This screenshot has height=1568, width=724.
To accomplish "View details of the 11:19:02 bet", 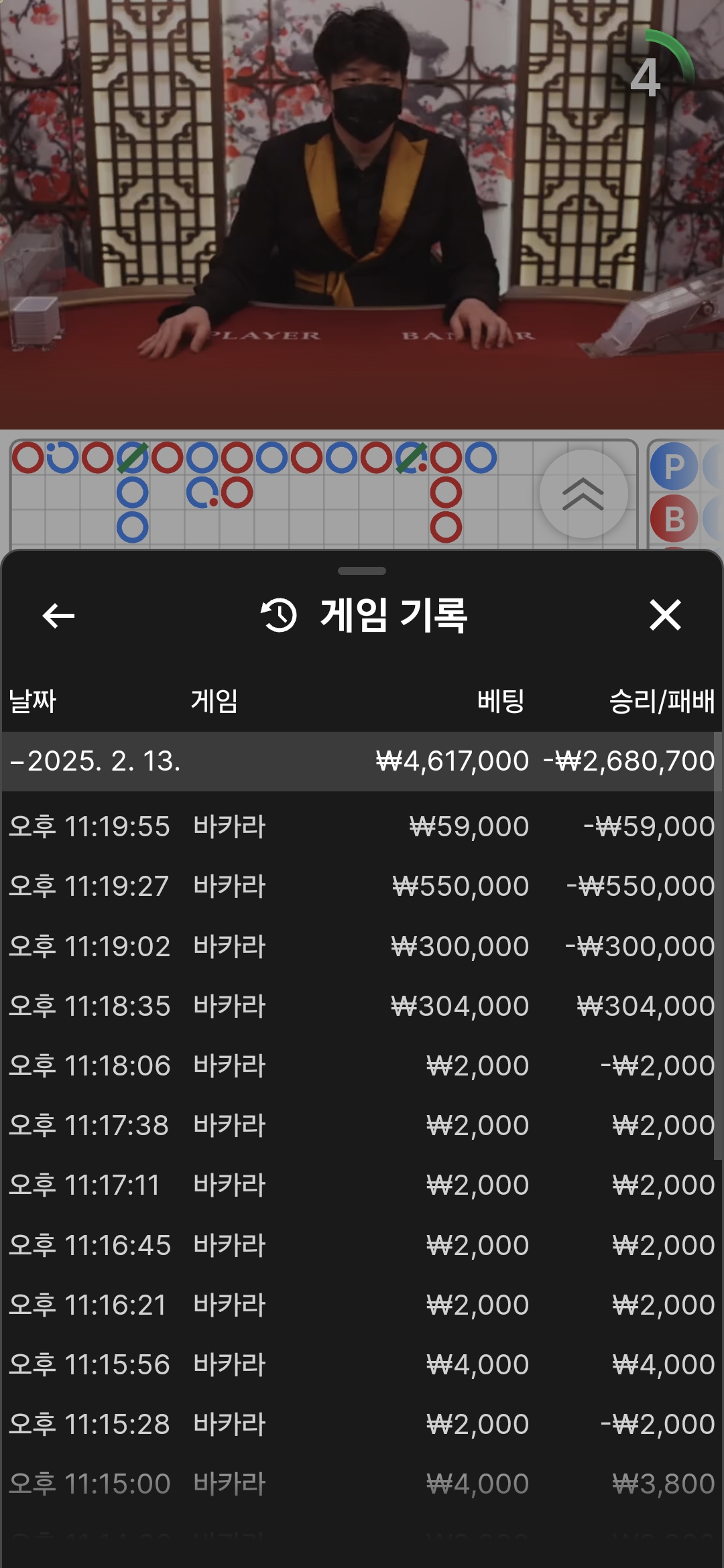I will 362,946.
